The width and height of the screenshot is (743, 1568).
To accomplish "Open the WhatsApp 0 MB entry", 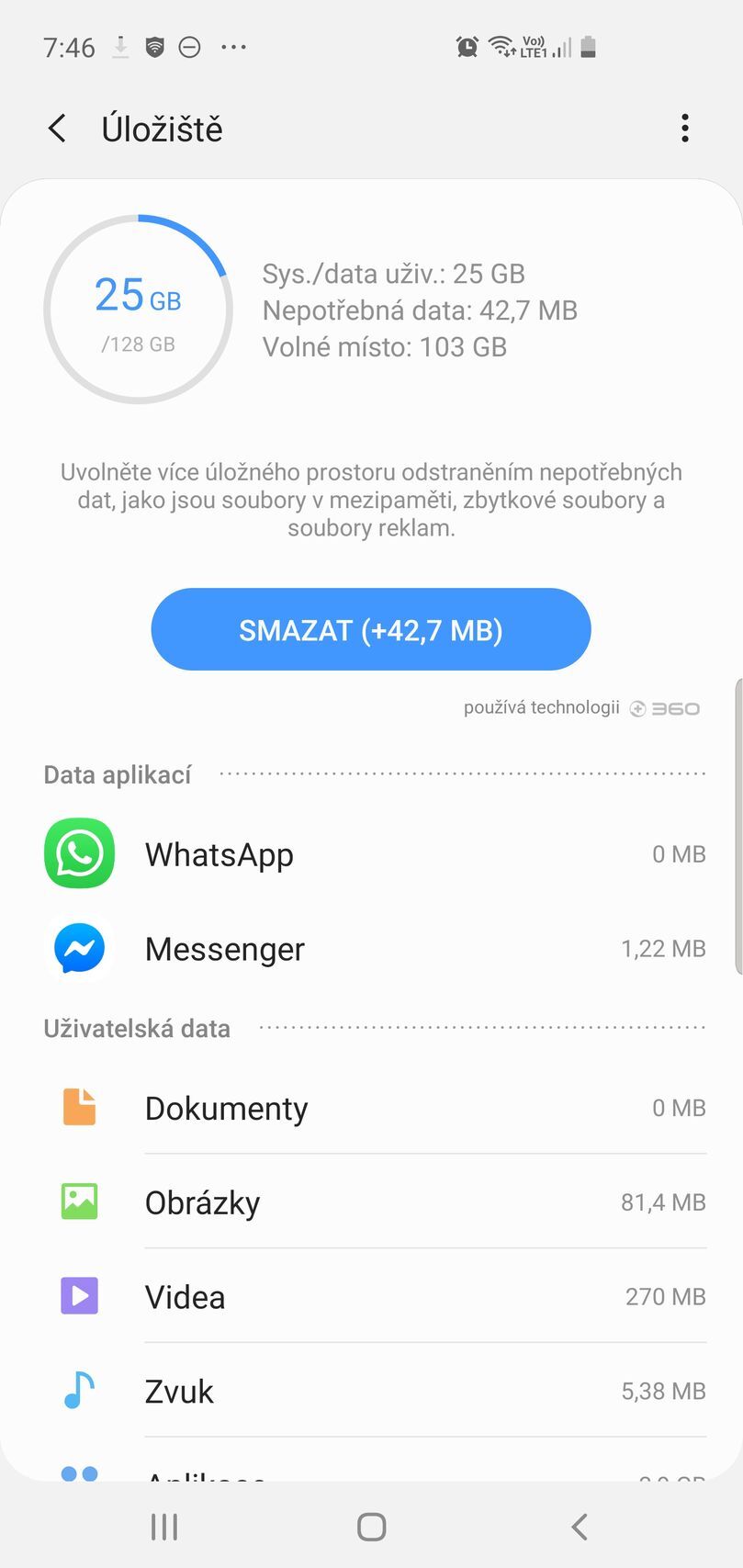I will pos(678,854).
